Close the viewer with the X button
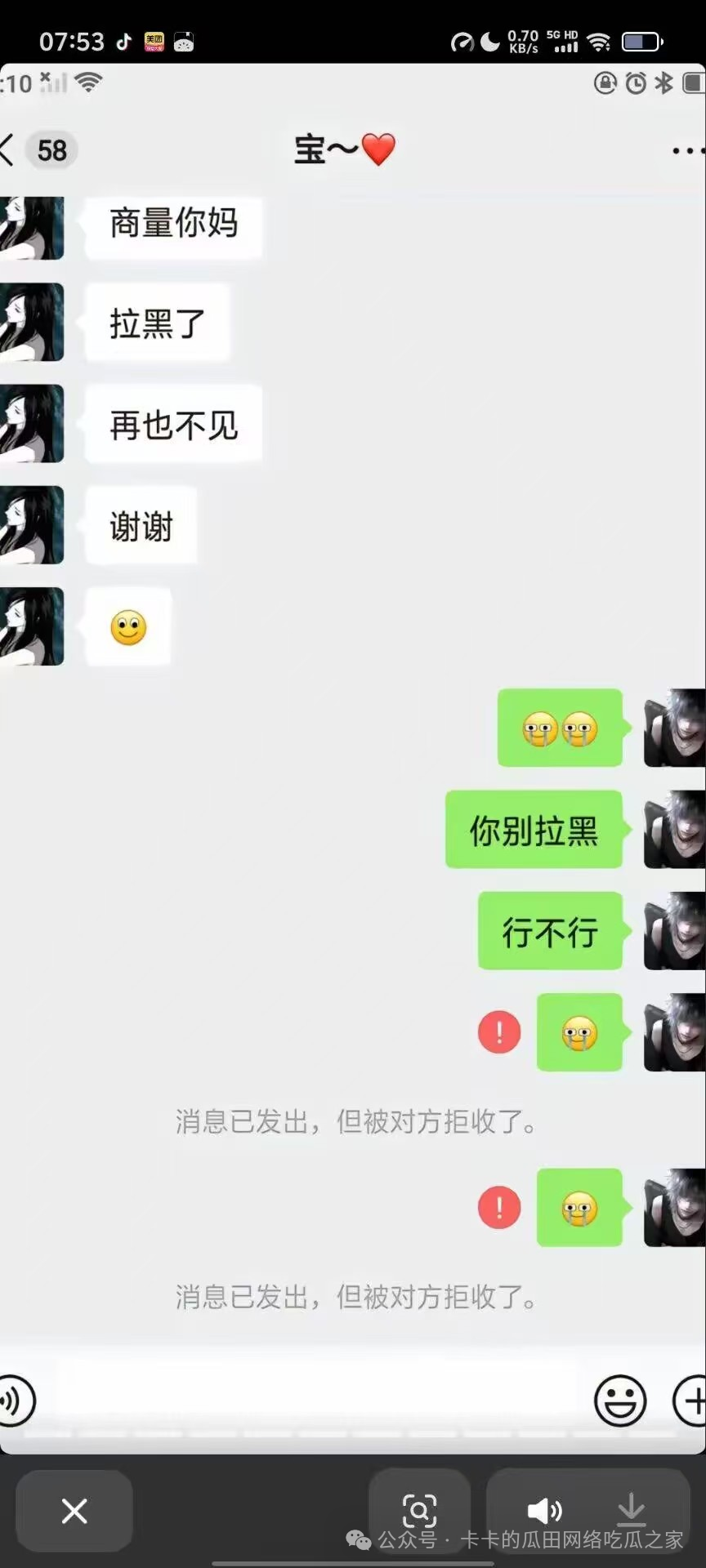706x1568 pixels. point(74,1512)
